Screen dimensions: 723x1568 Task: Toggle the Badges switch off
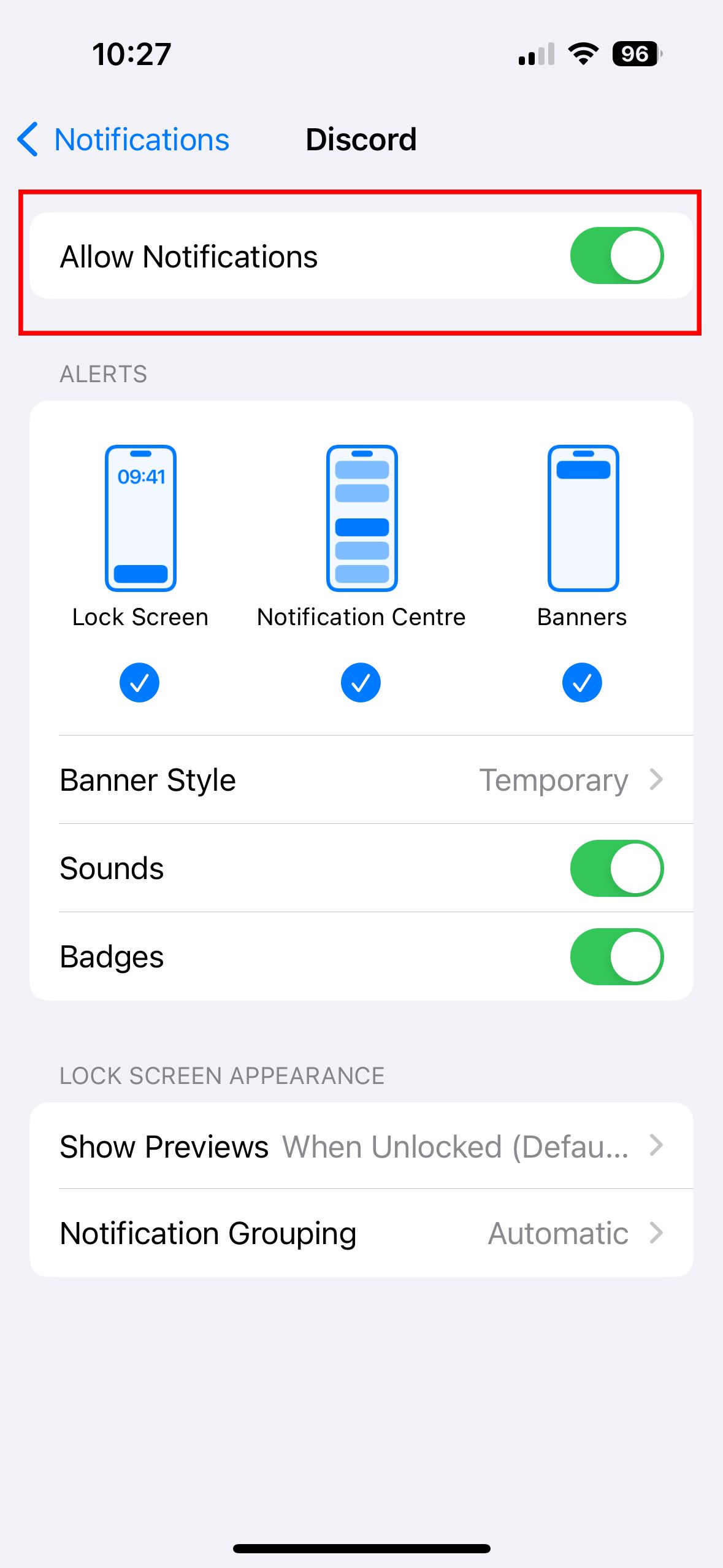(617, 956)
